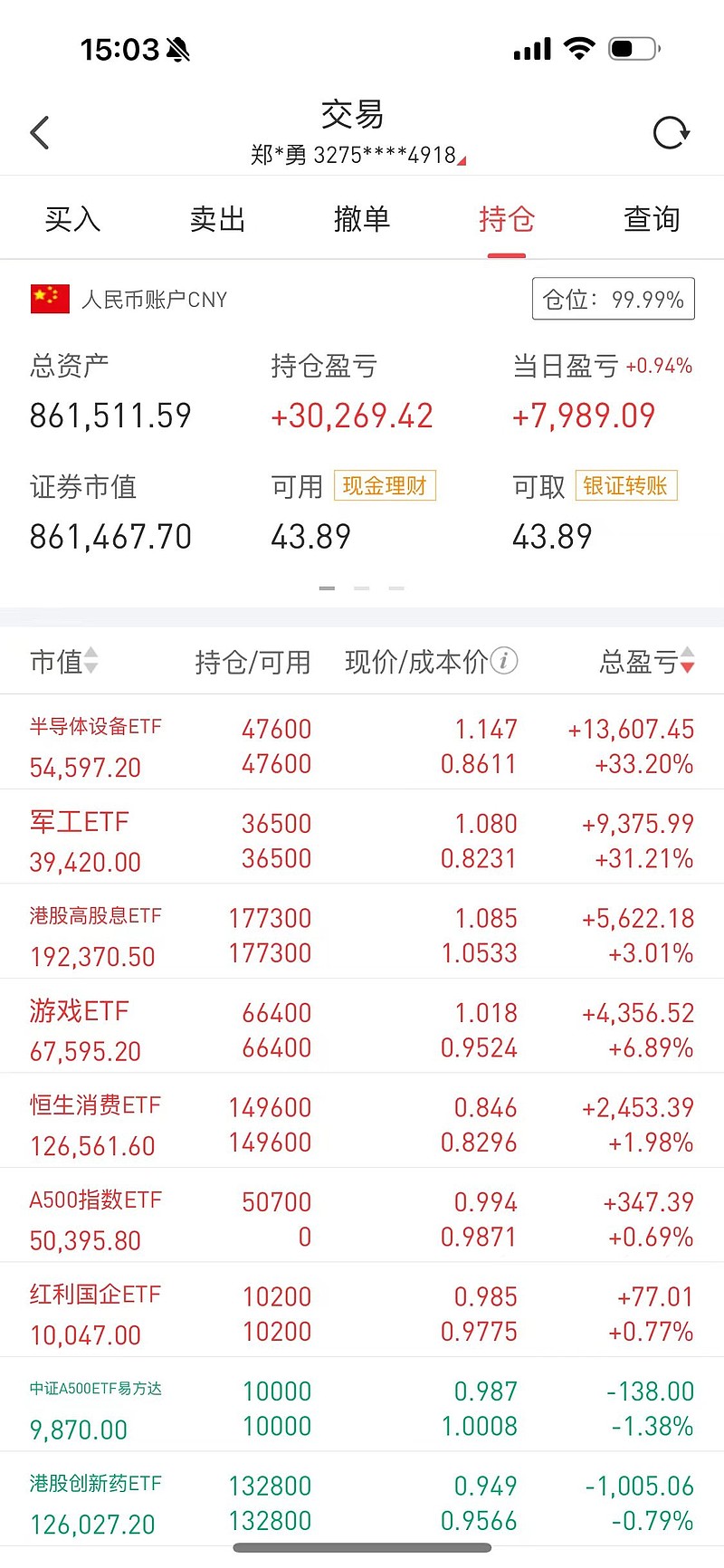Open the 查询 tab
Image resolution: width=724 pixels, height=1568 pixels.
(652, 219)
